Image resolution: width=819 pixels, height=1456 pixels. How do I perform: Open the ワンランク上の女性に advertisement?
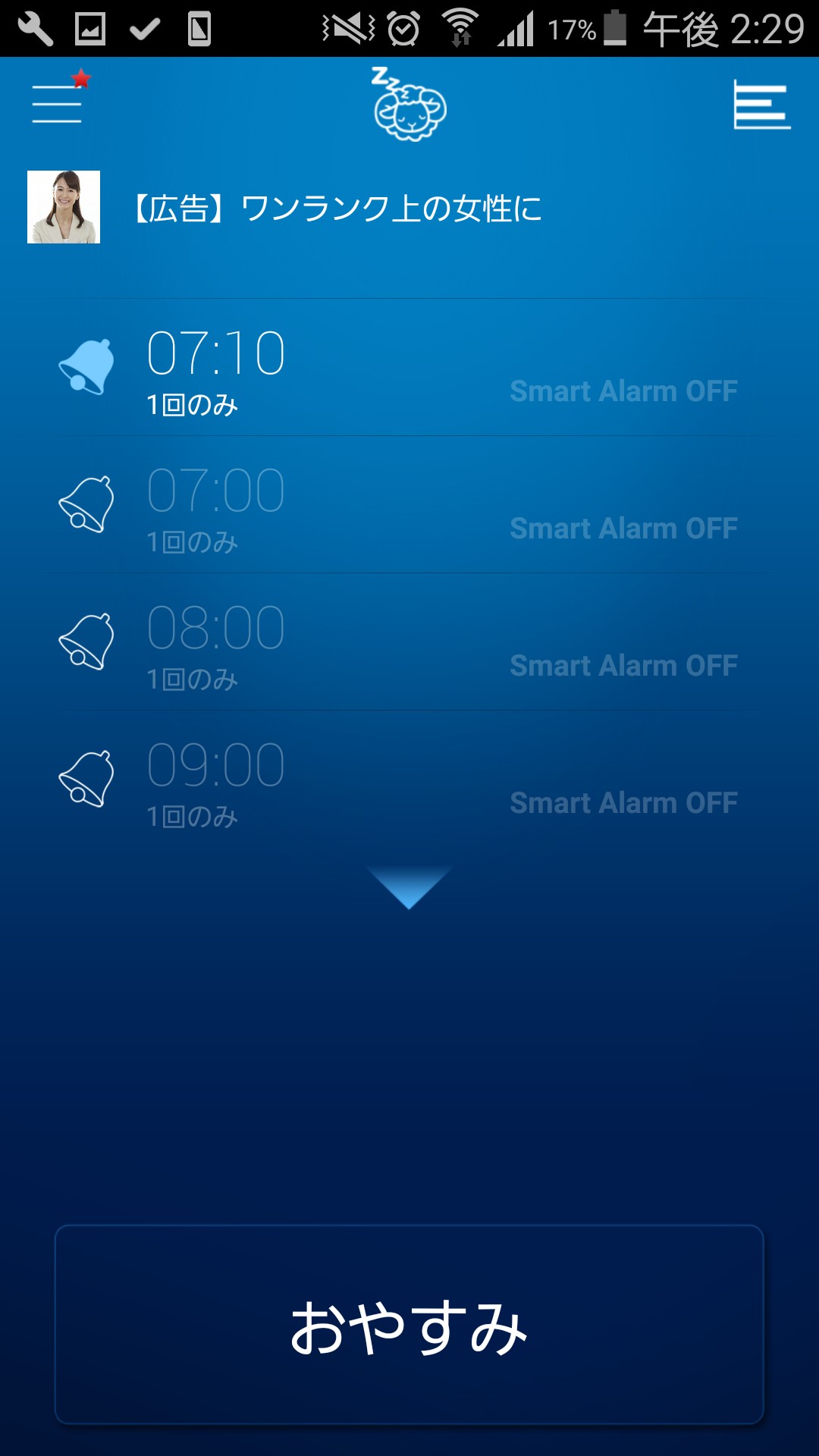point(337,209)
